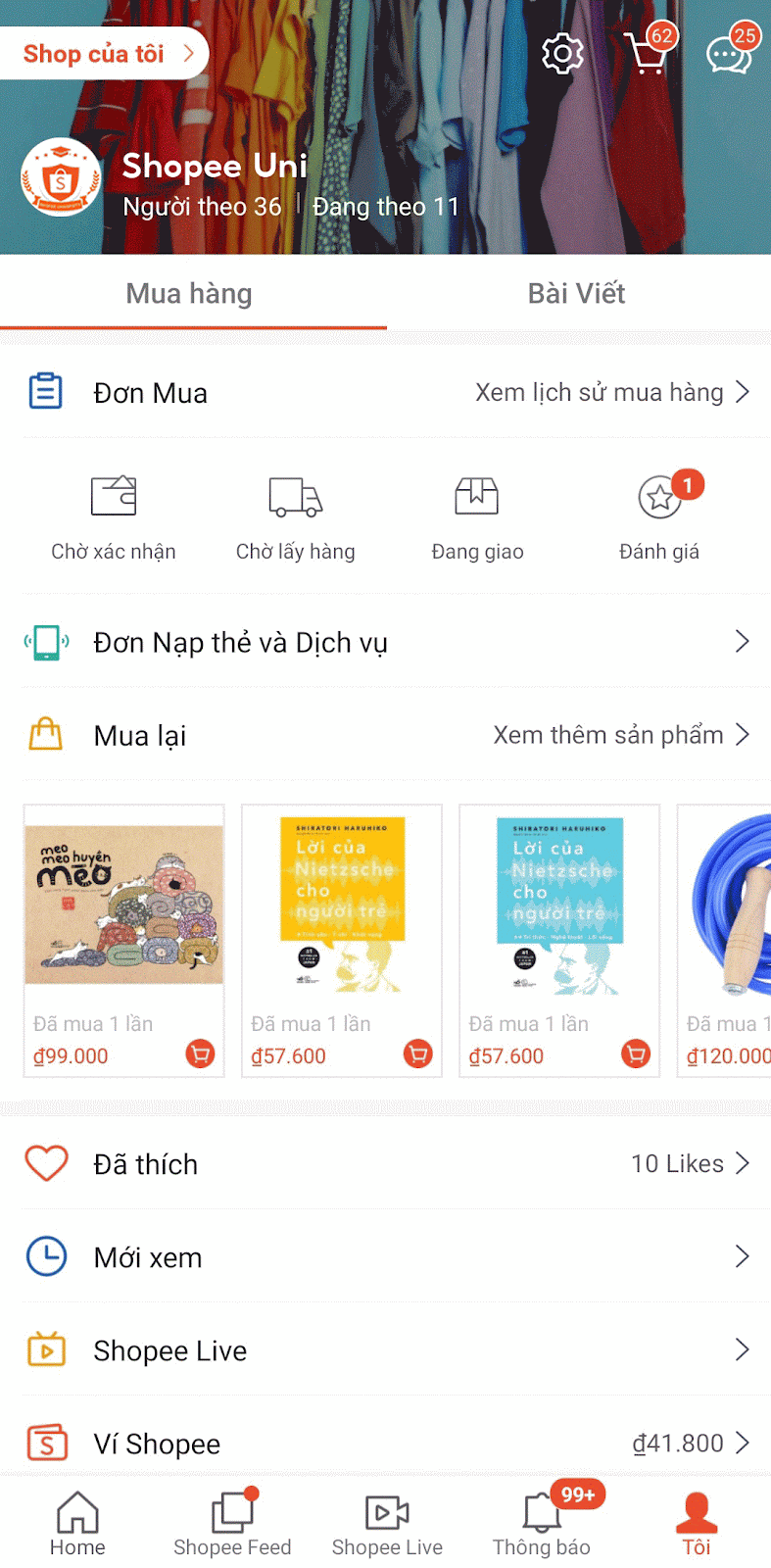Open the shopping cart showing 62 items
The height and width of the screenshot is (1568, 771).
[x=646, y=56]
